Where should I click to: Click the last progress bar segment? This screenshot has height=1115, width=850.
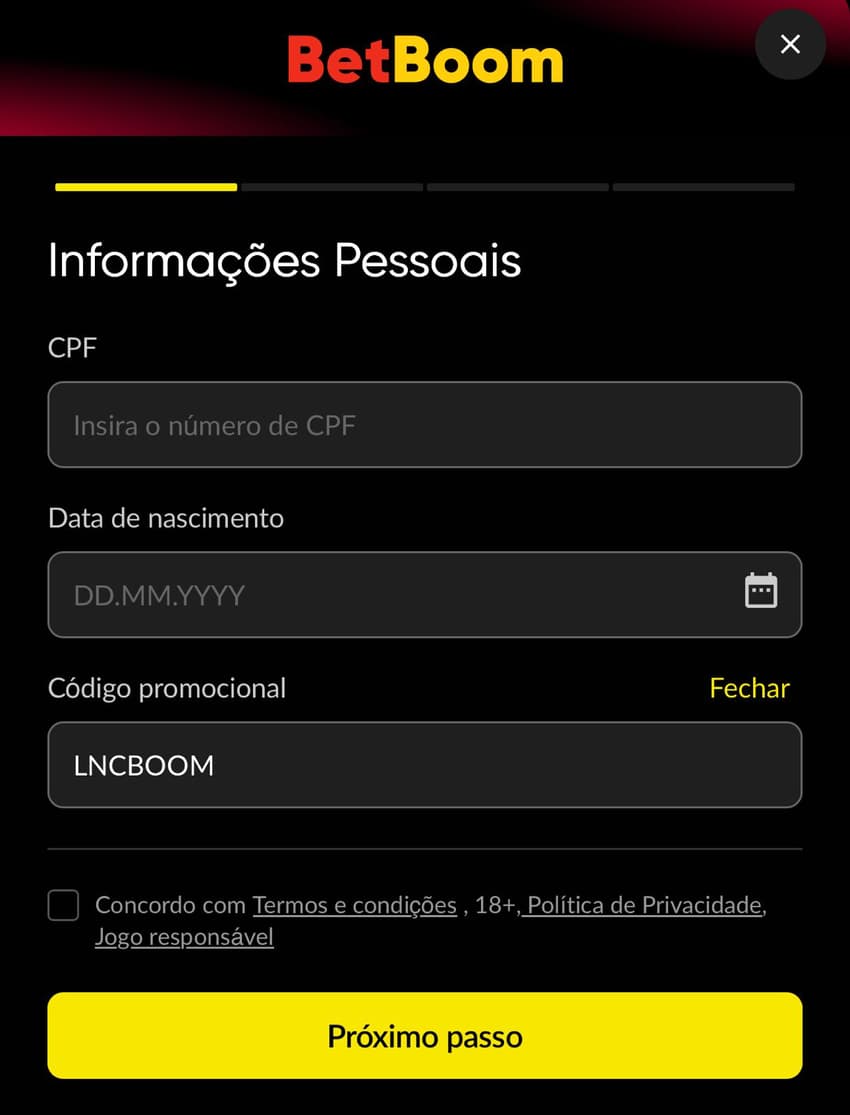pyautogui.click(x=703, y=186)
